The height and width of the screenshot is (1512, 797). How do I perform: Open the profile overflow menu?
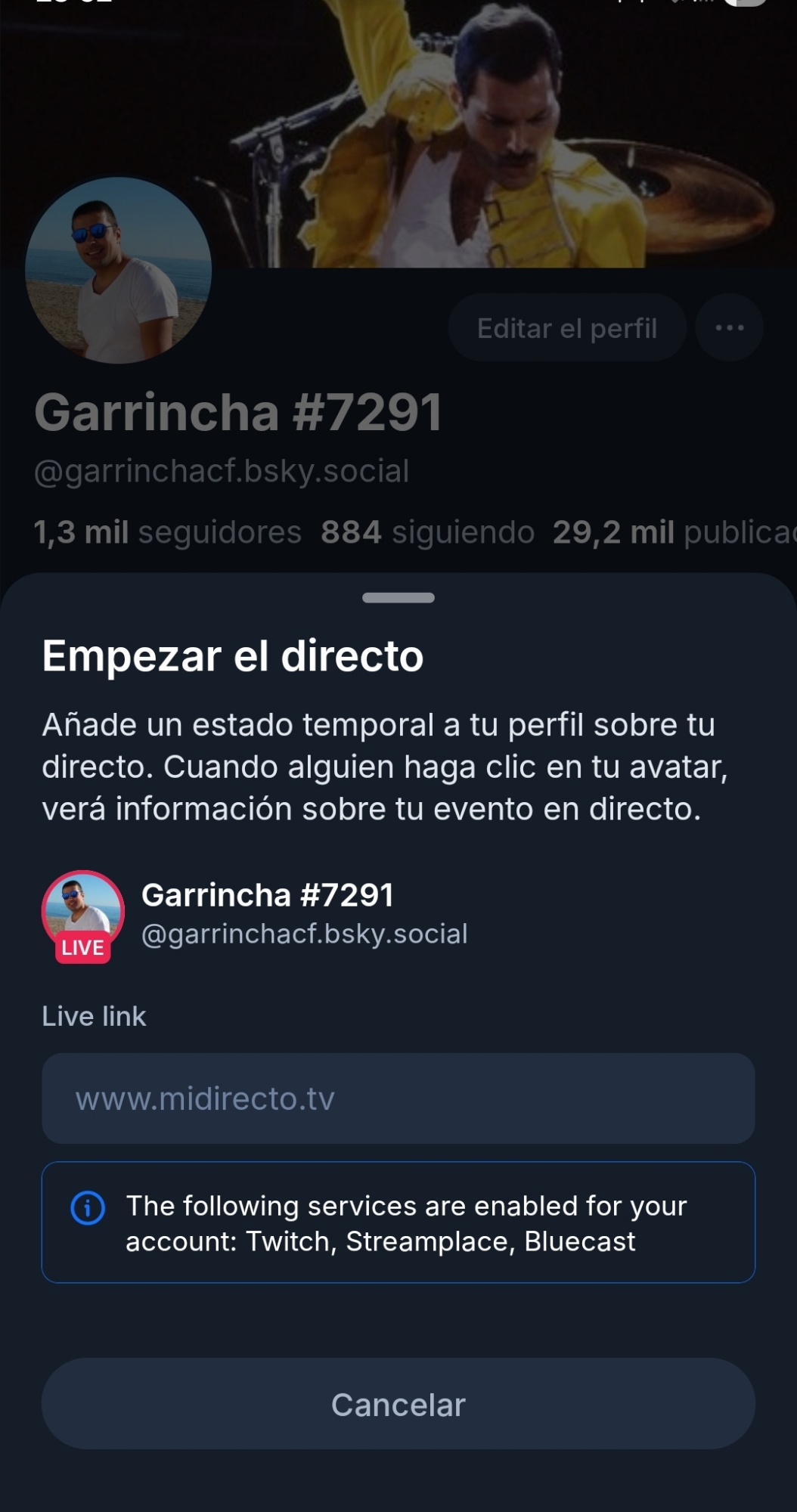click(729, 328)
